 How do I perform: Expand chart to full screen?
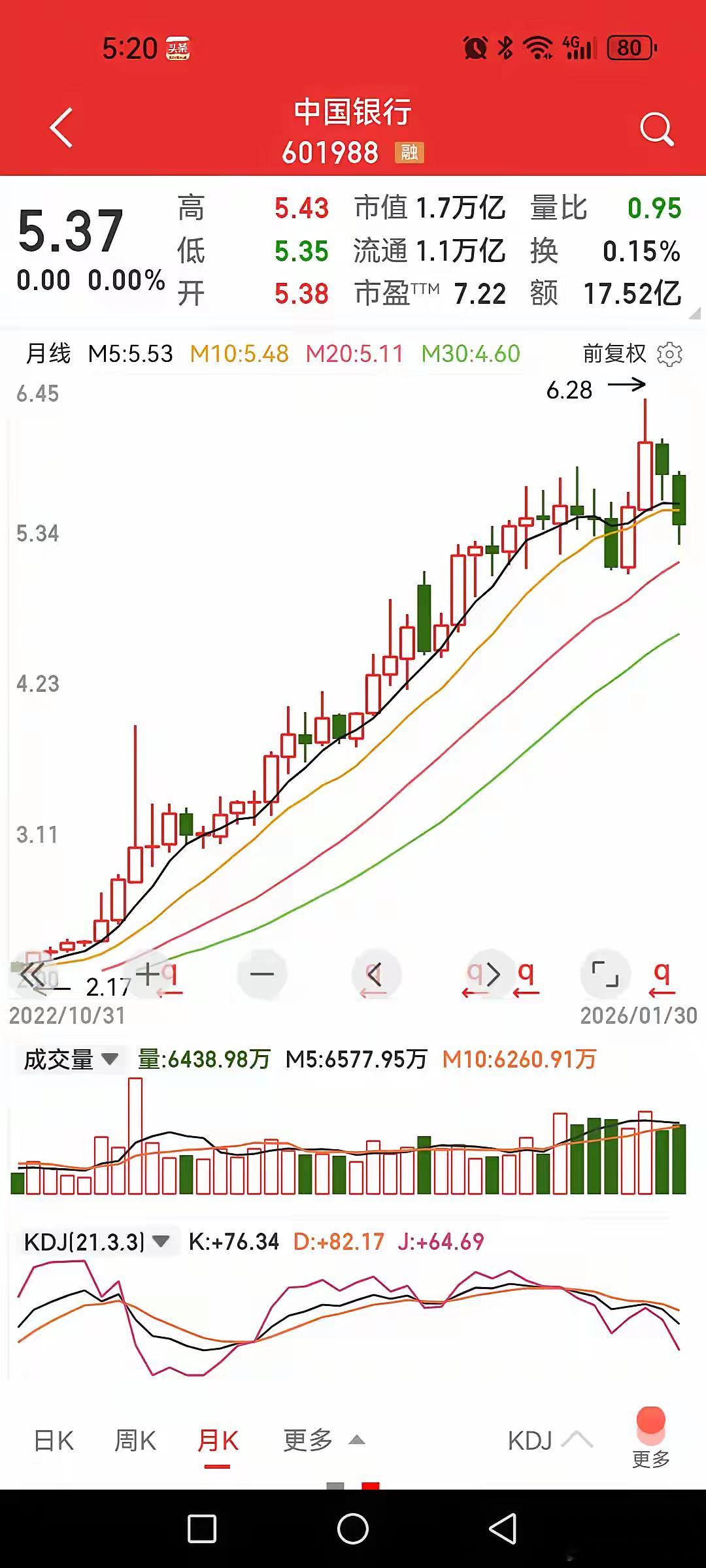605,974
